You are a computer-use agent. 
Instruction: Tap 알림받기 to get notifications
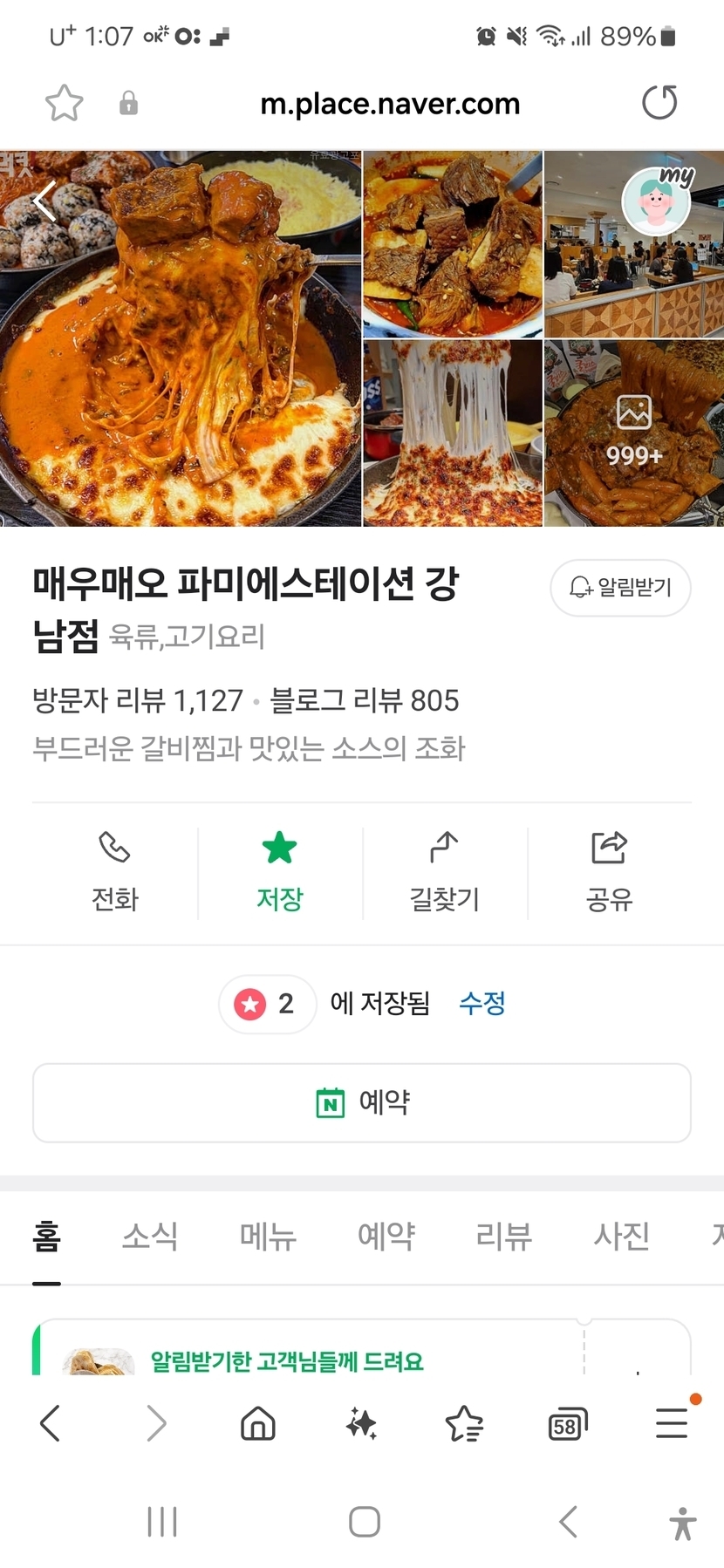(620, 588)
